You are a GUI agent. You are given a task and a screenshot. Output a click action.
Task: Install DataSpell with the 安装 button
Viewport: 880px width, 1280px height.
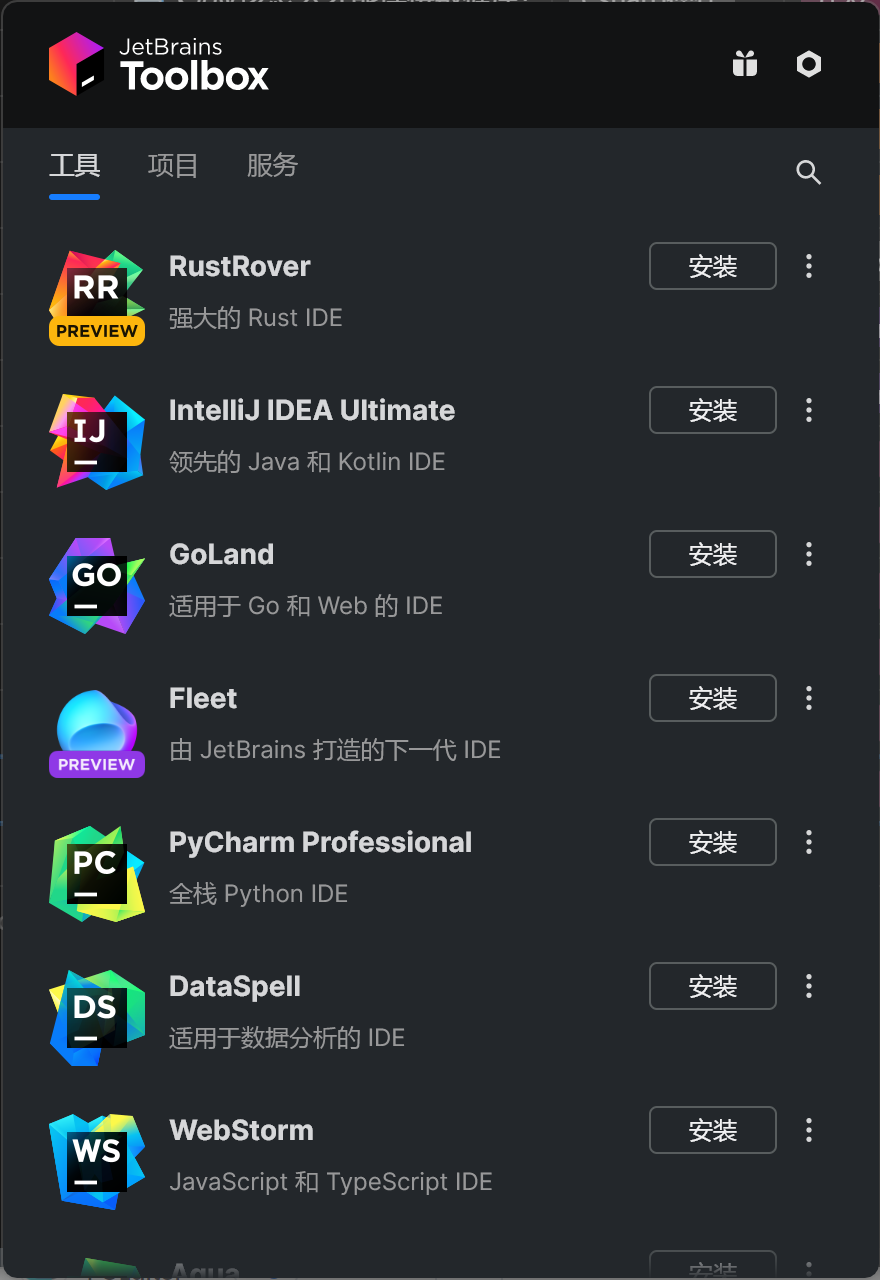point(712,986)
